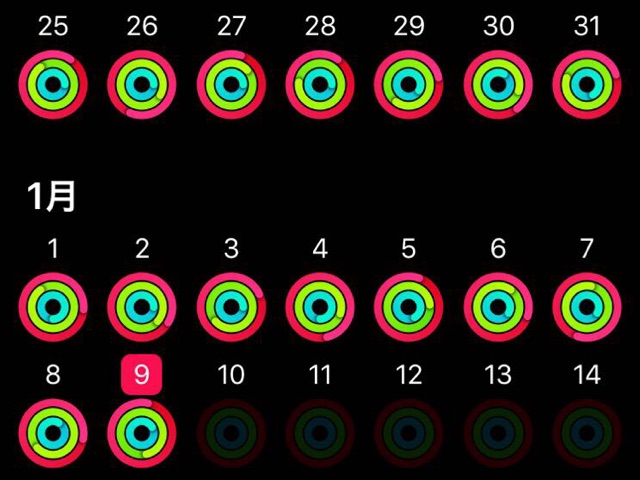This screenshot has height=480, width=640.
Task: View activity details for January 5
Action: (409, 307)
